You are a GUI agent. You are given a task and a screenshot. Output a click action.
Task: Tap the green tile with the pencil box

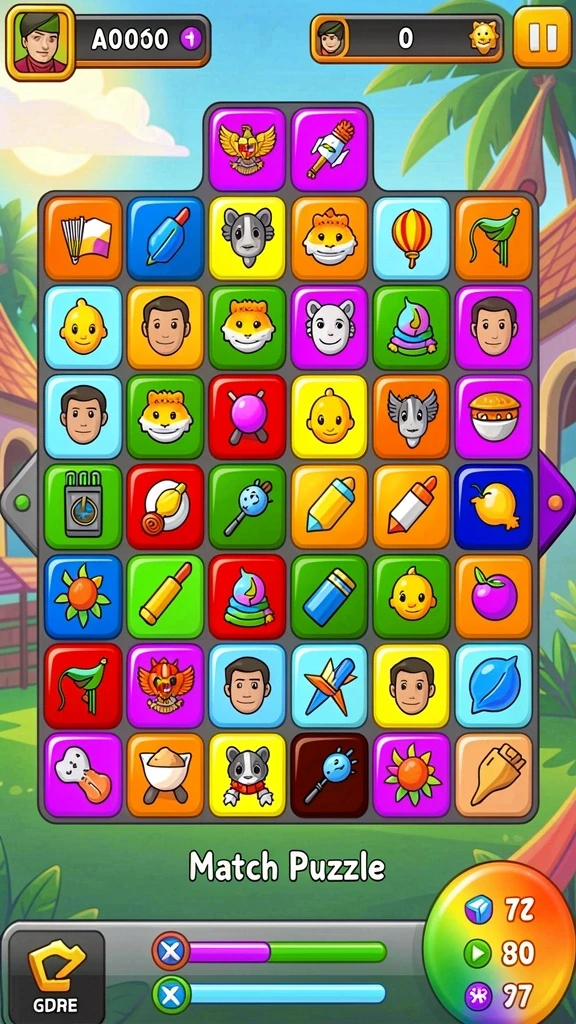click(x=83, y=507)
